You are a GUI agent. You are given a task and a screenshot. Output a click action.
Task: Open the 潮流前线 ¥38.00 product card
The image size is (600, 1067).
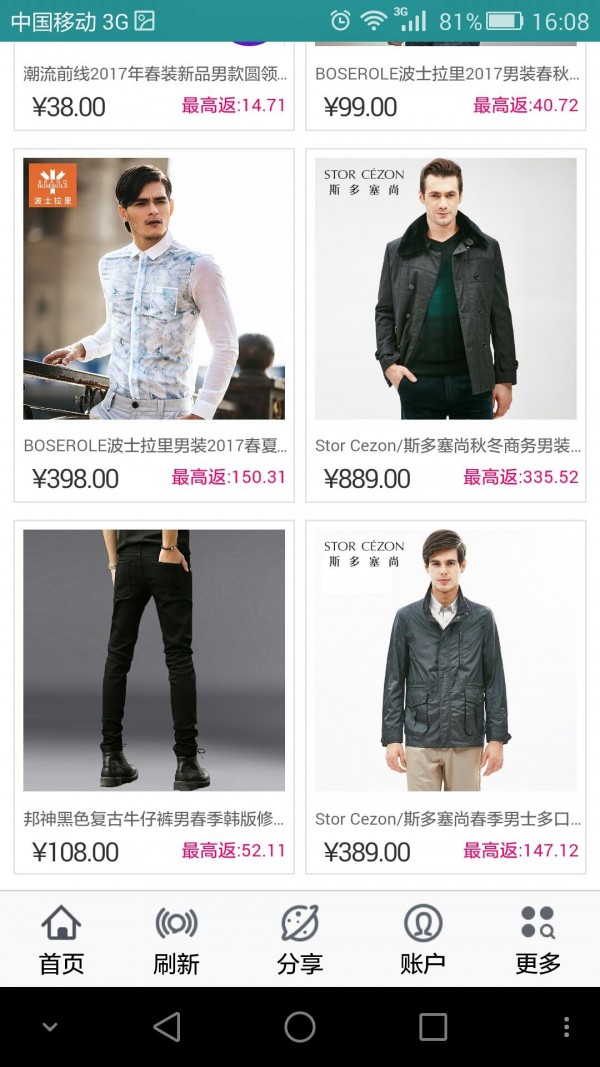coord(154,90)
